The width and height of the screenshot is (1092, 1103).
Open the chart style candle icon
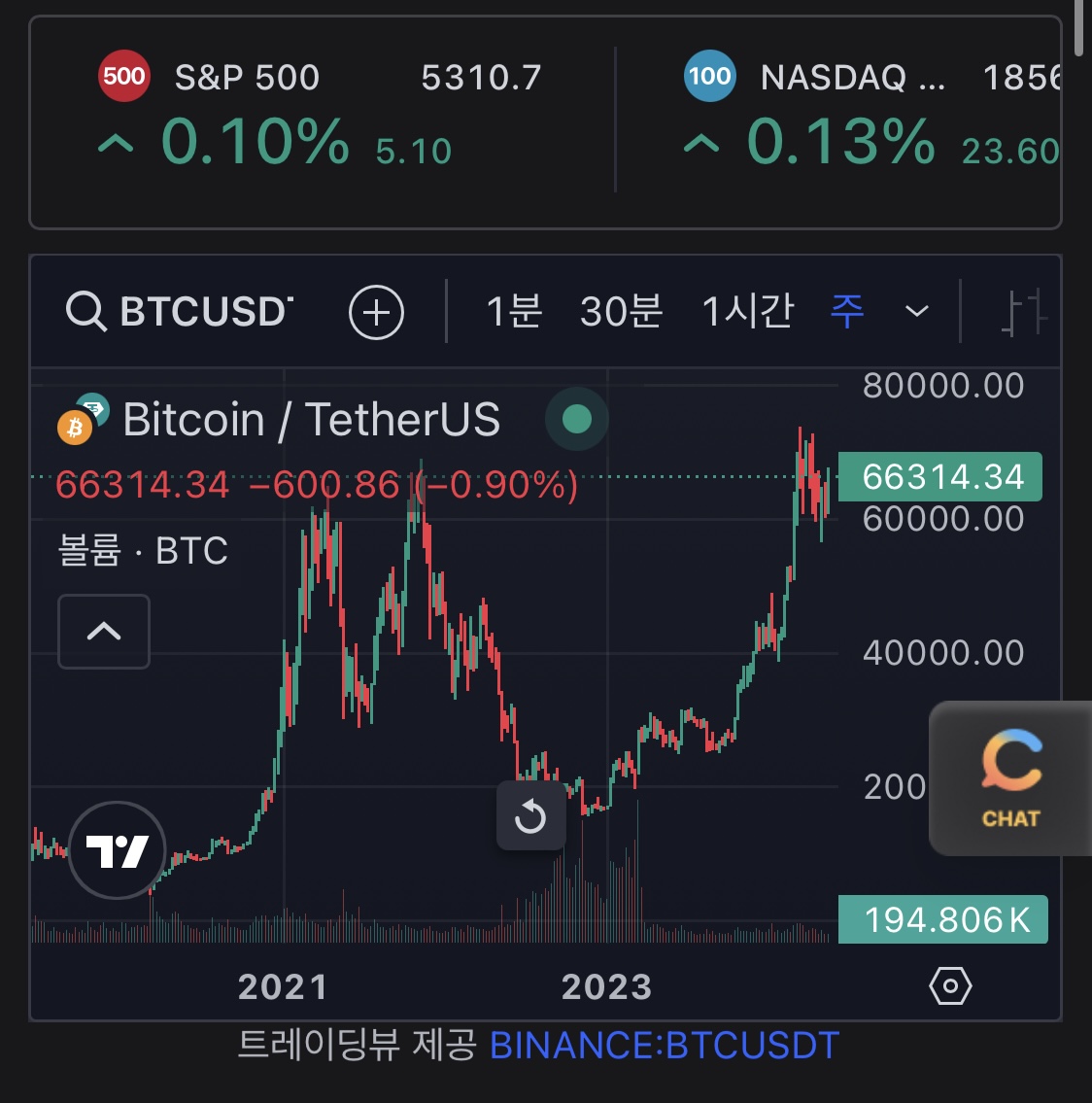pyautogui.click(x=1024, y=313)
